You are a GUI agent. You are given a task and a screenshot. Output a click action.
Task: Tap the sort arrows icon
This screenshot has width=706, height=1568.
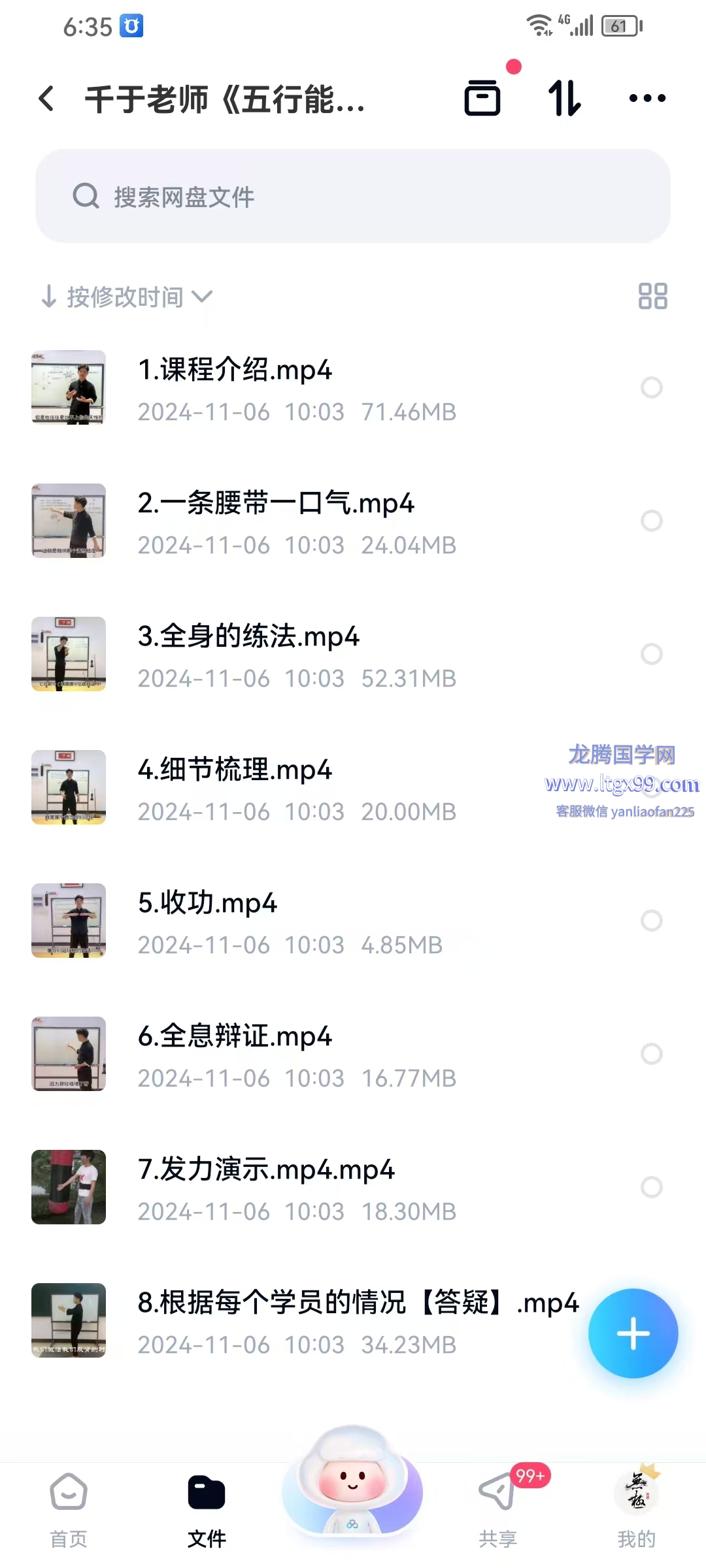tap(564, 99)
